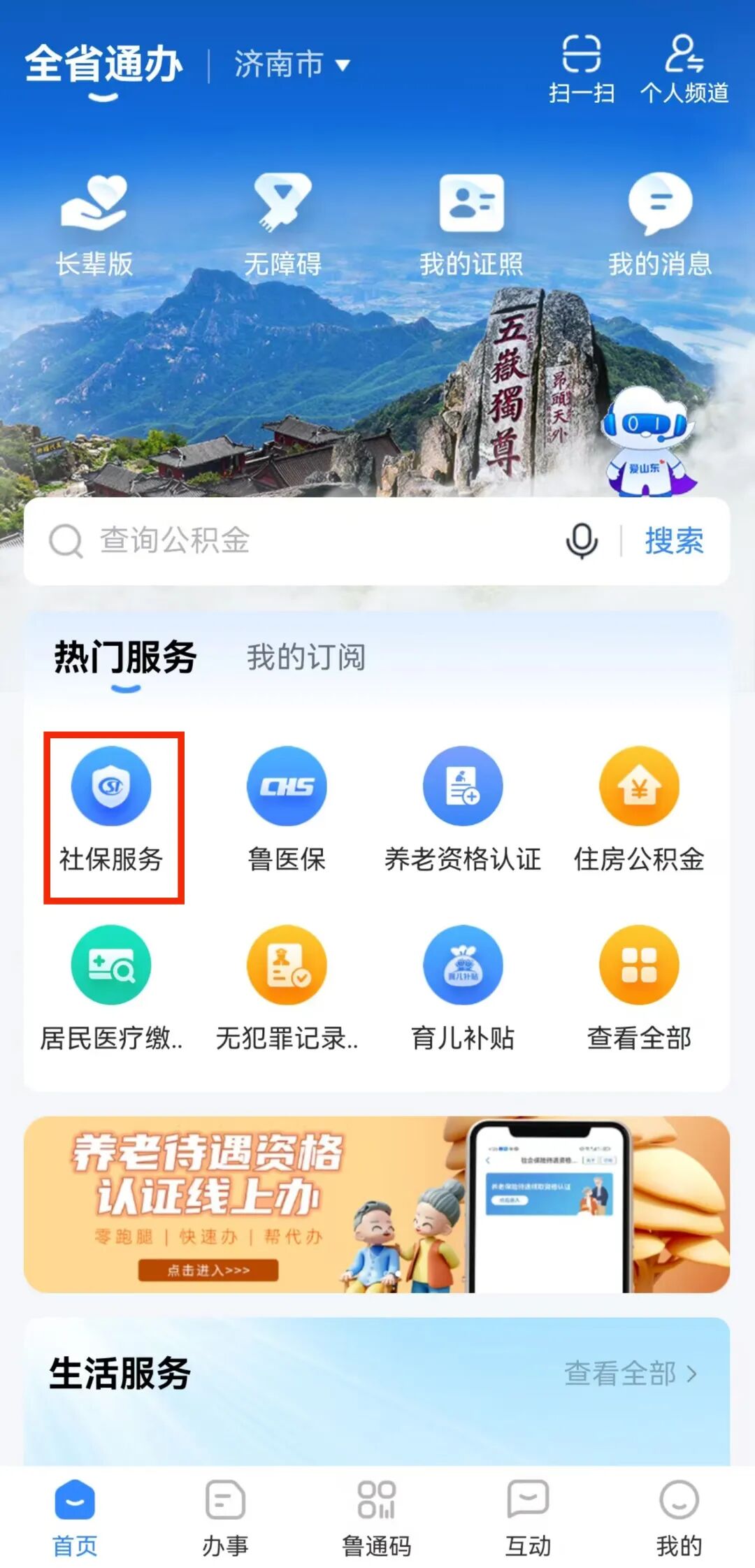Open 育儿补贴 service

(x=463, y=989)
